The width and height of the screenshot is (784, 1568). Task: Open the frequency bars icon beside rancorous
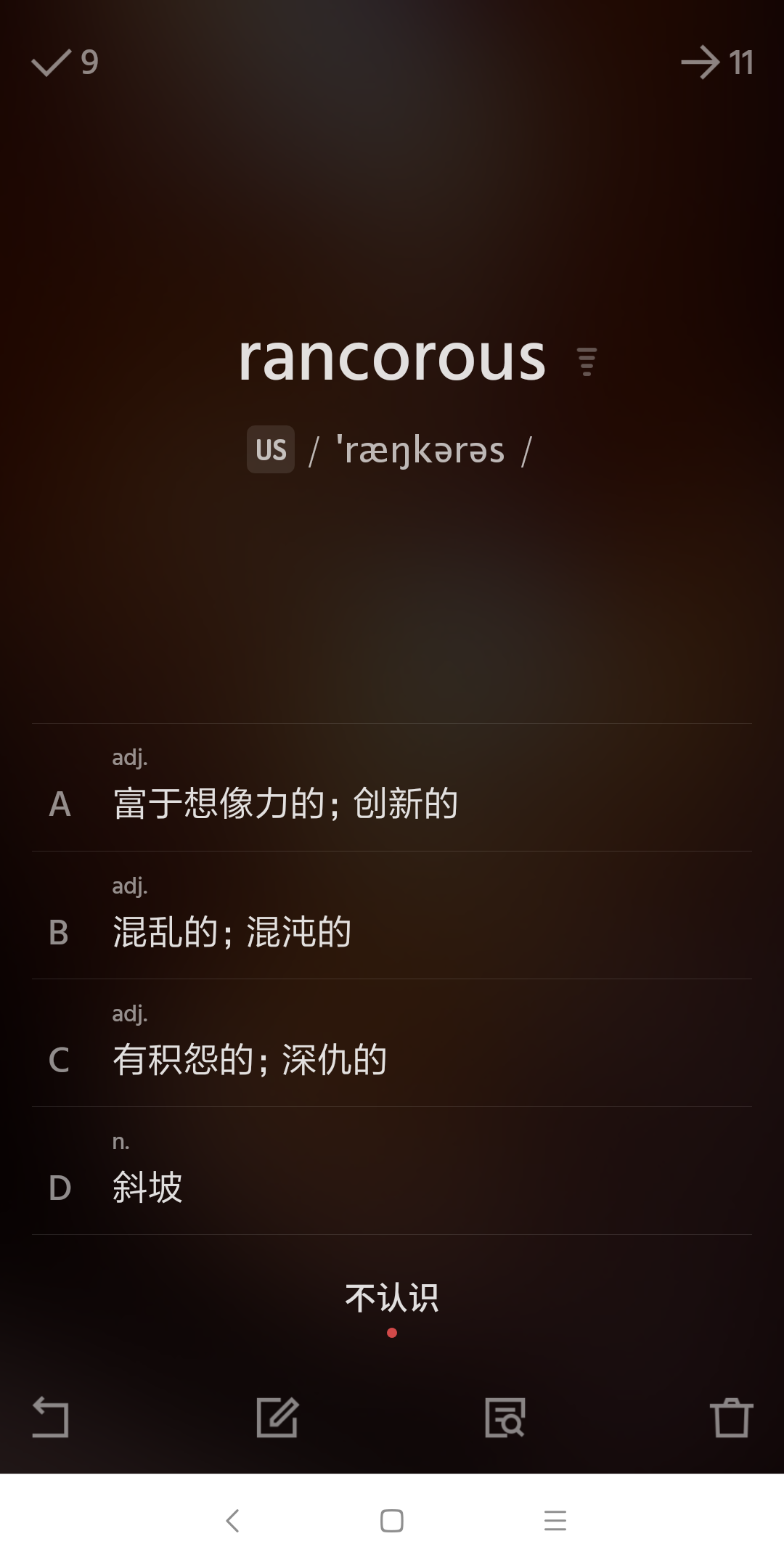[587, 362]
